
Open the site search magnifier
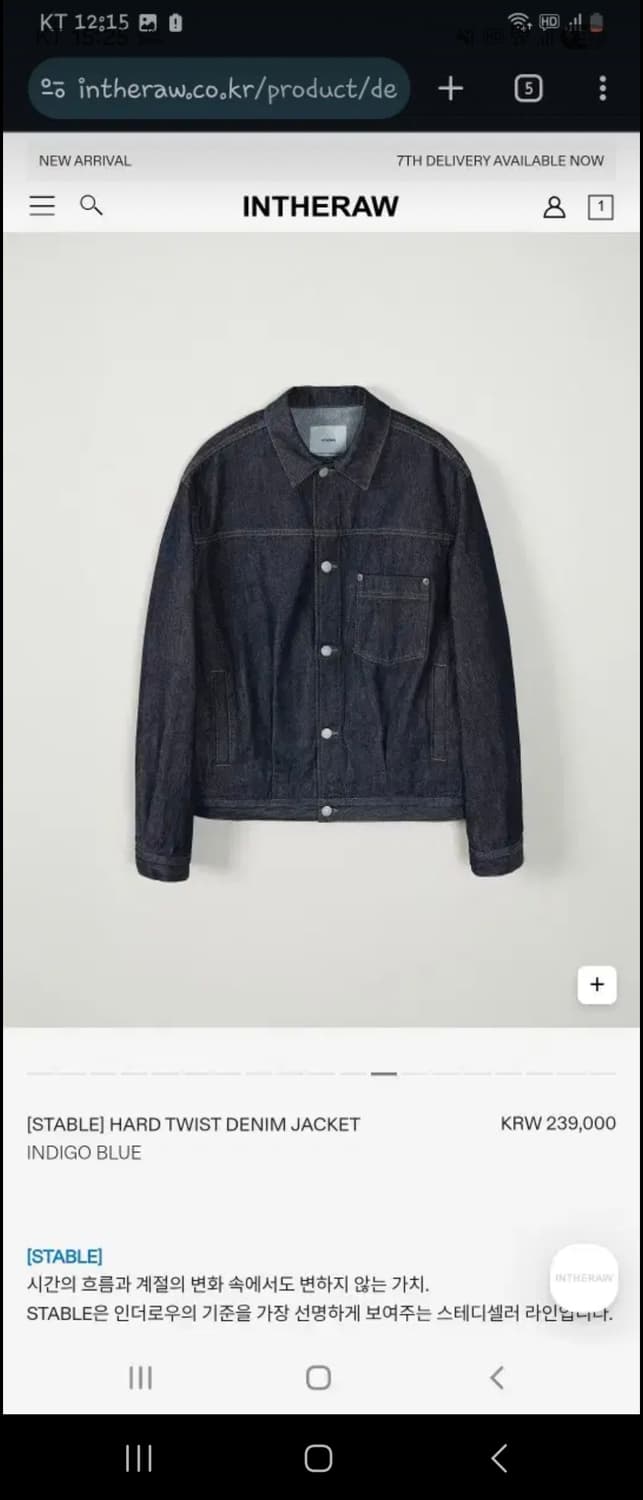91,206
